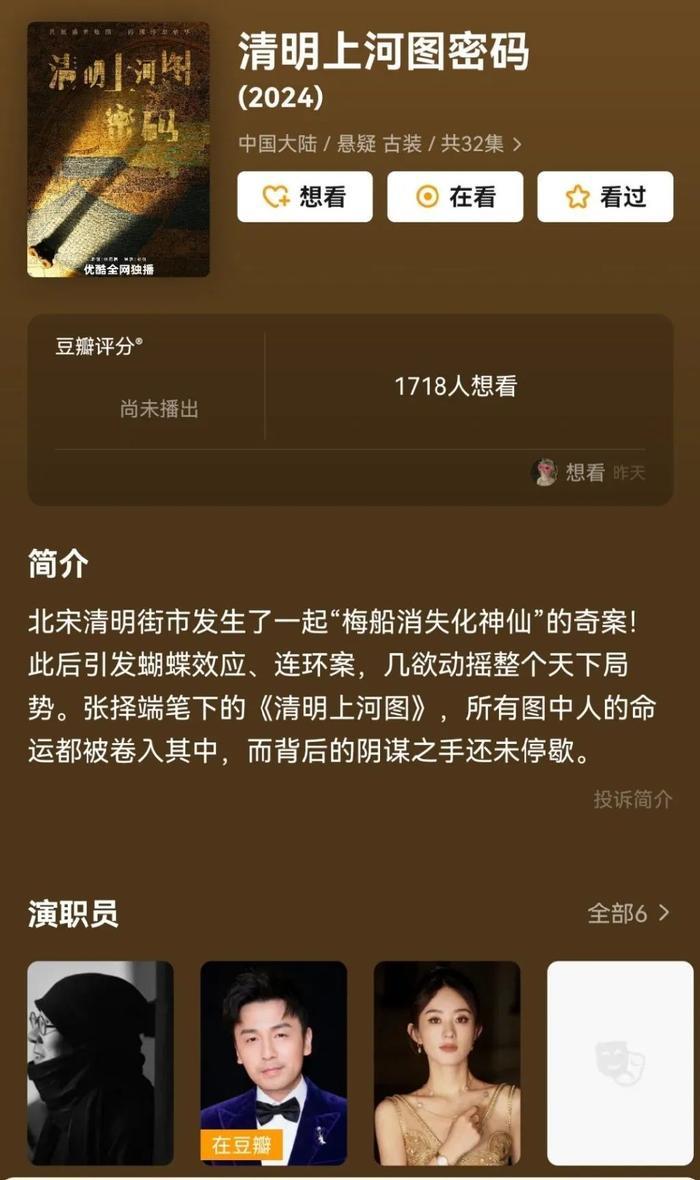Open the cast card with placeholder mask

[x=620, y=1063]
